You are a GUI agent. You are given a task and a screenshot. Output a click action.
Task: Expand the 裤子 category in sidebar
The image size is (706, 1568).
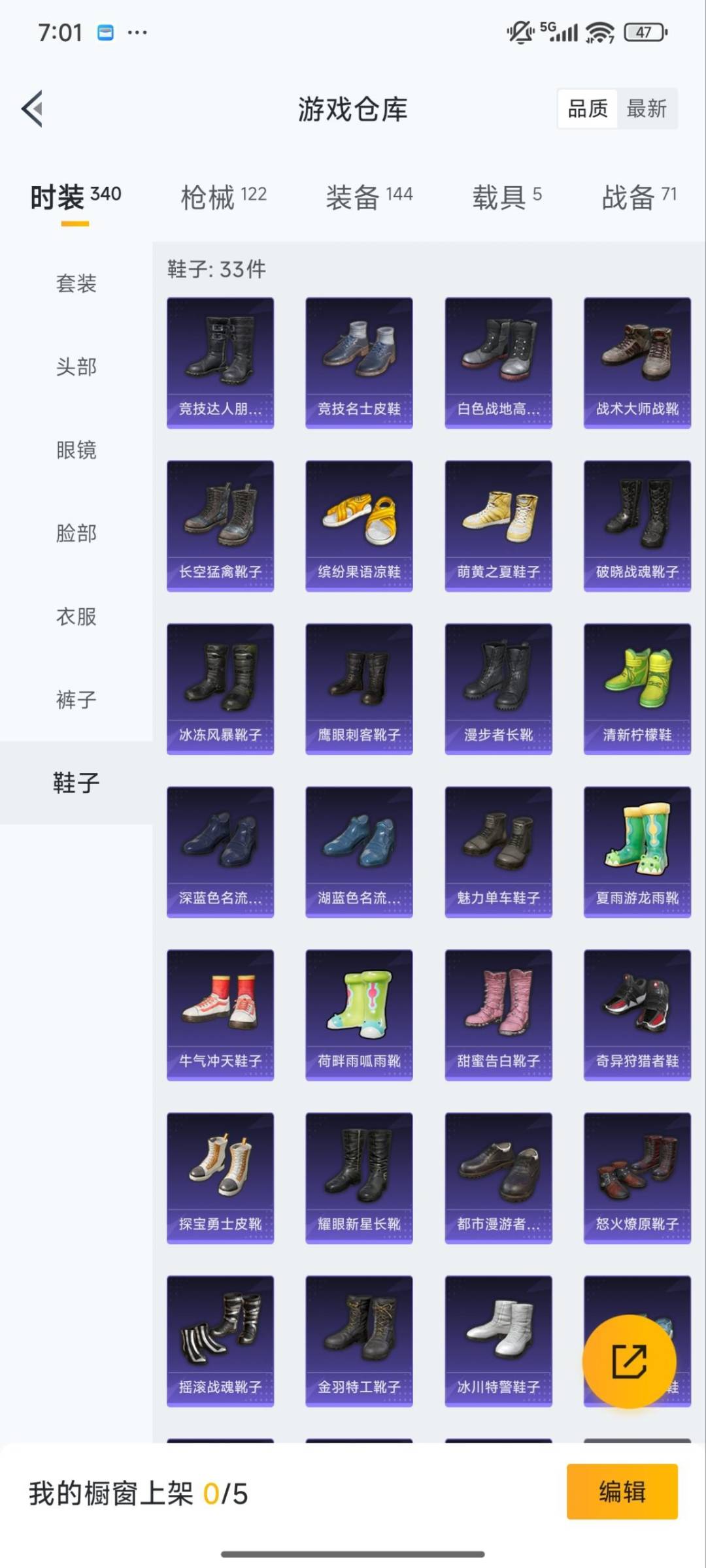click(75, 699)
